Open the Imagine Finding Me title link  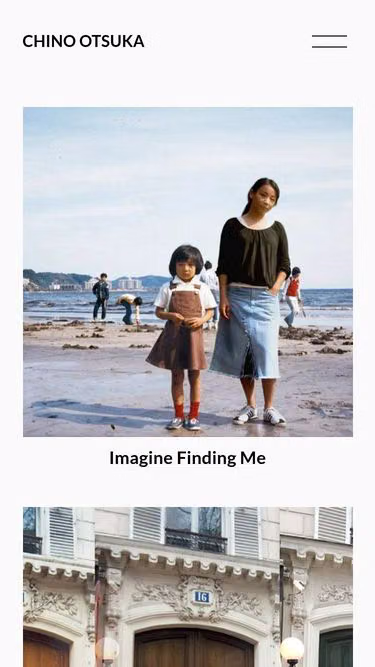tap(188, 458)
